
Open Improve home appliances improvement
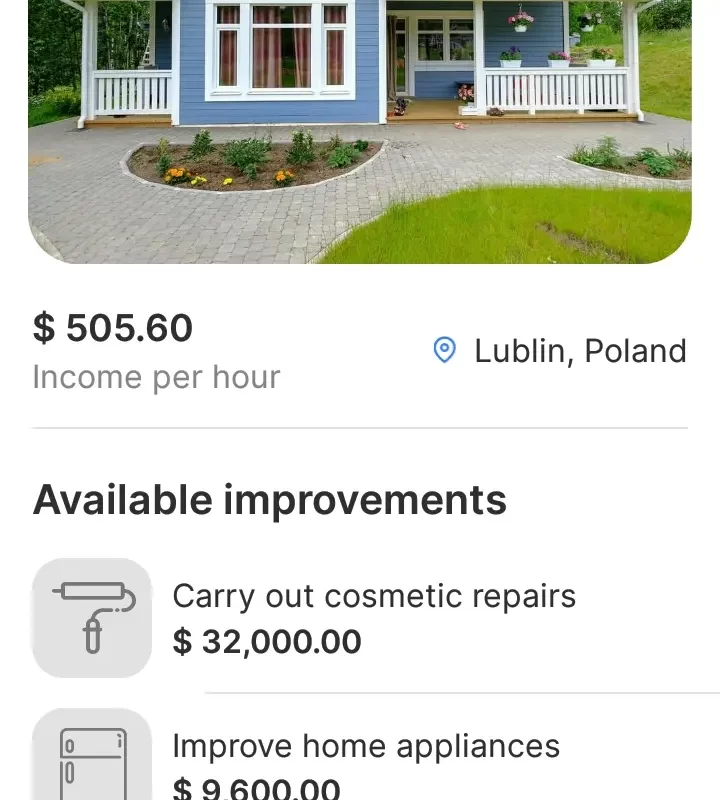pyautogui.click(x=366, y=764)
